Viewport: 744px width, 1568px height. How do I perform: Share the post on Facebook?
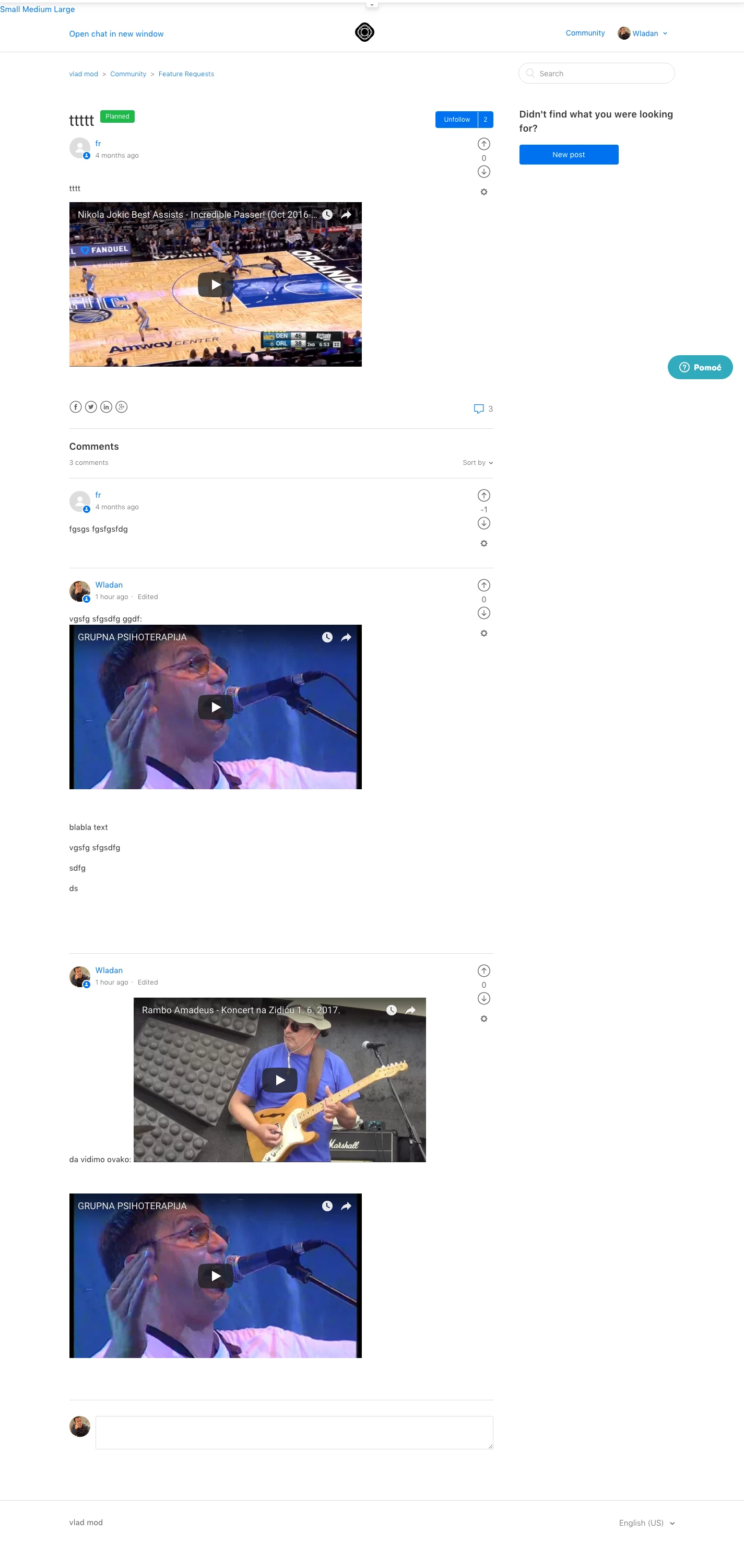click(75, 407)
